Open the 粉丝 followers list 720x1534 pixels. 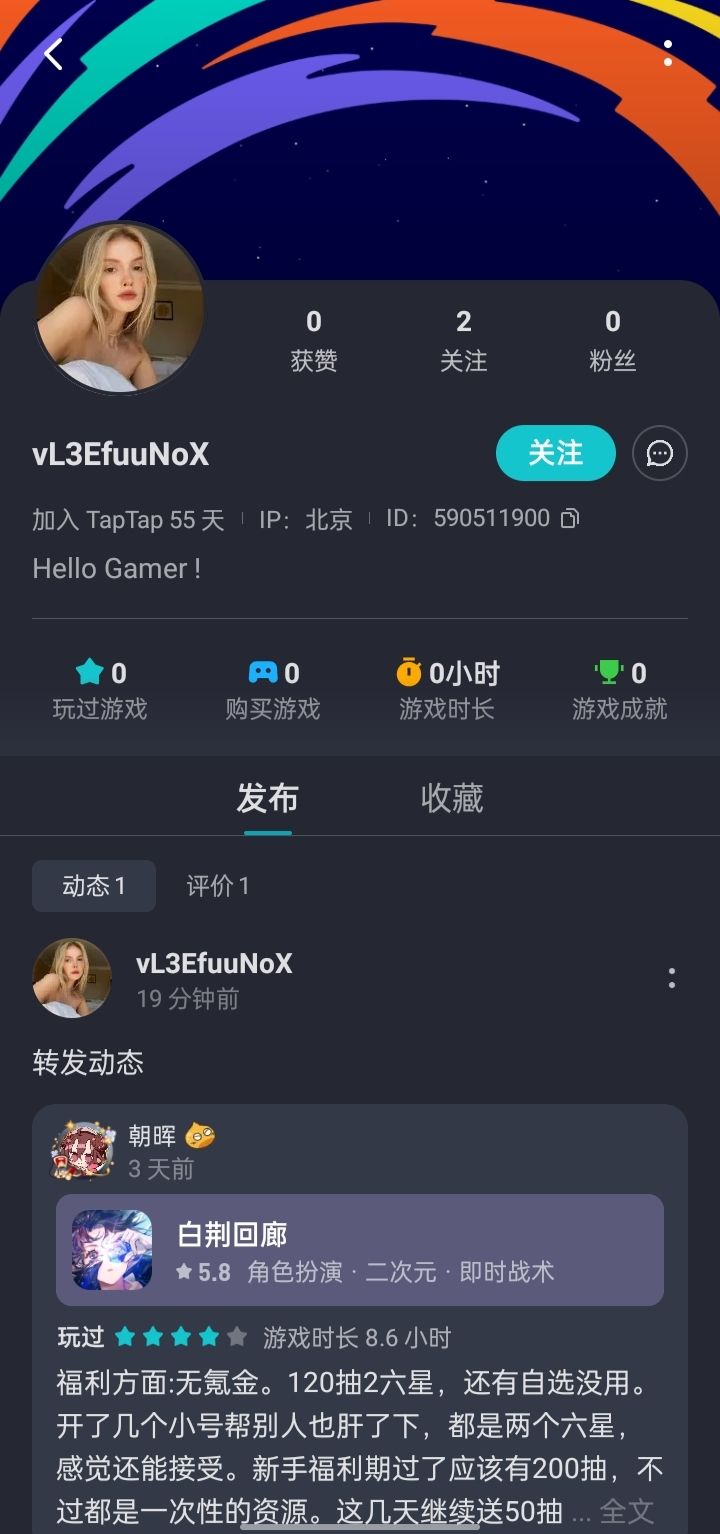pos(612,340)
